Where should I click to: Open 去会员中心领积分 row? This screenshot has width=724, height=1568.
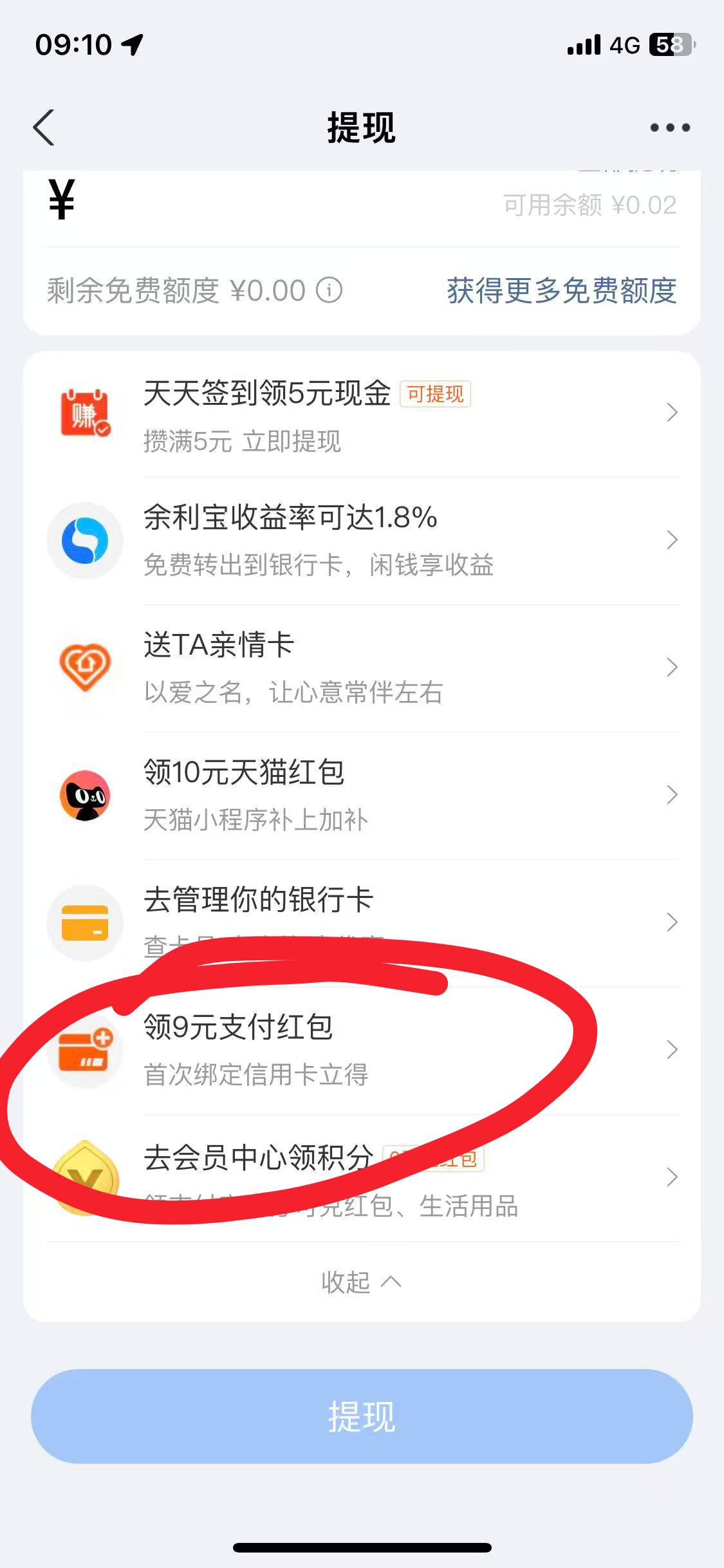point(362,1177)
